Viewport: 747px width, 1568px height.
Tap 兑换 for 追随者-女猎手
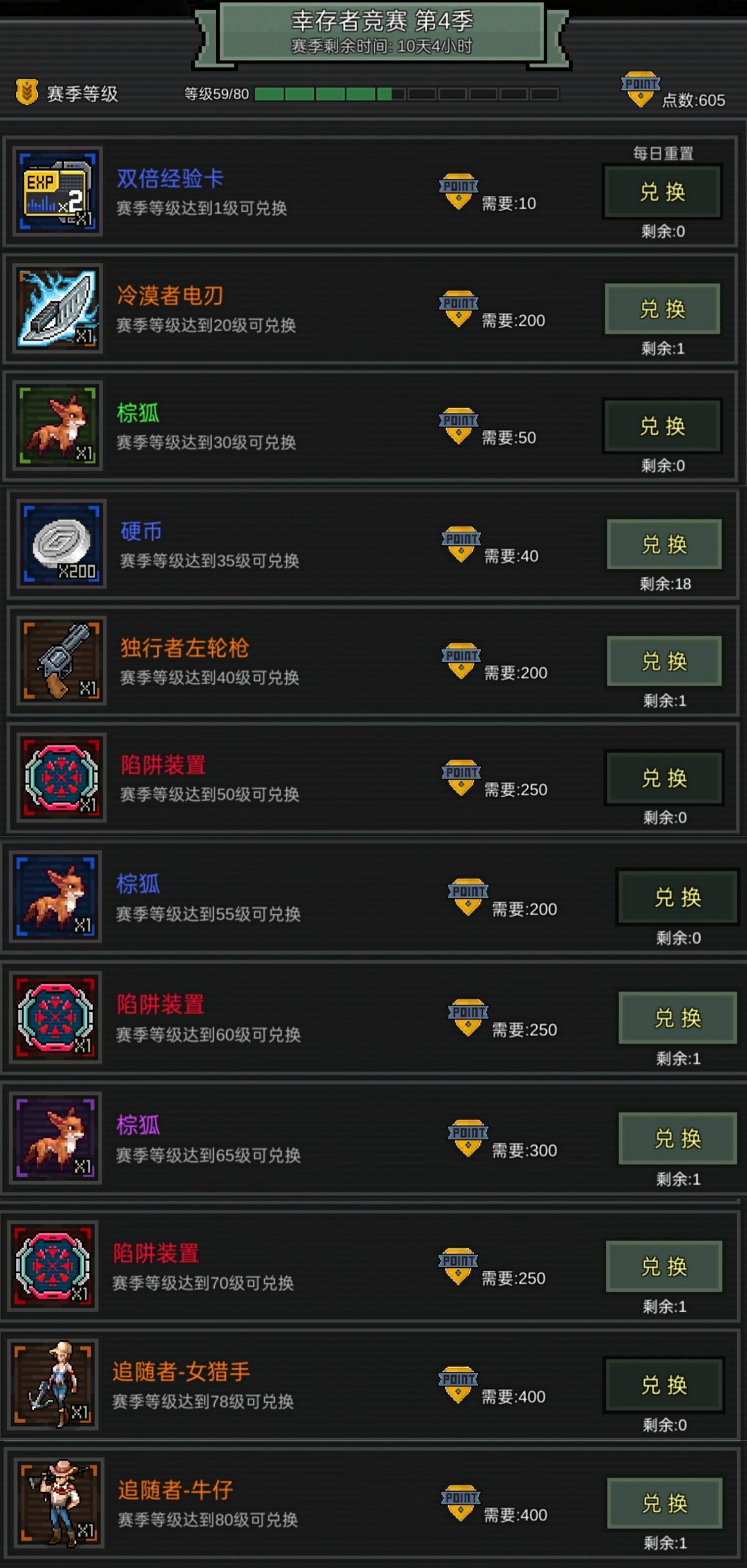click(664, 1385)
